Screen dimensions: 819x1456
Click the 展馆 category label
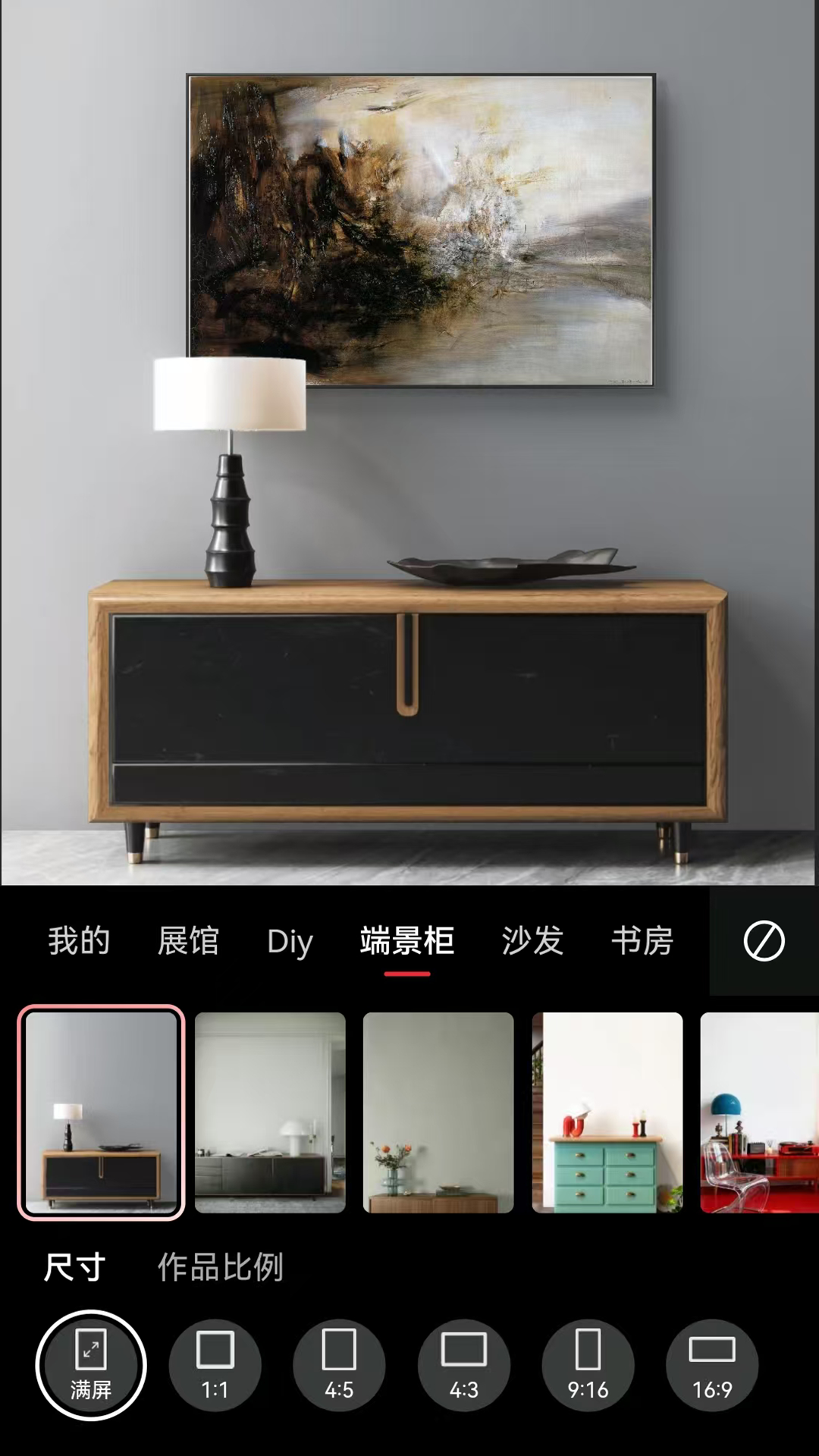point(189,942)
